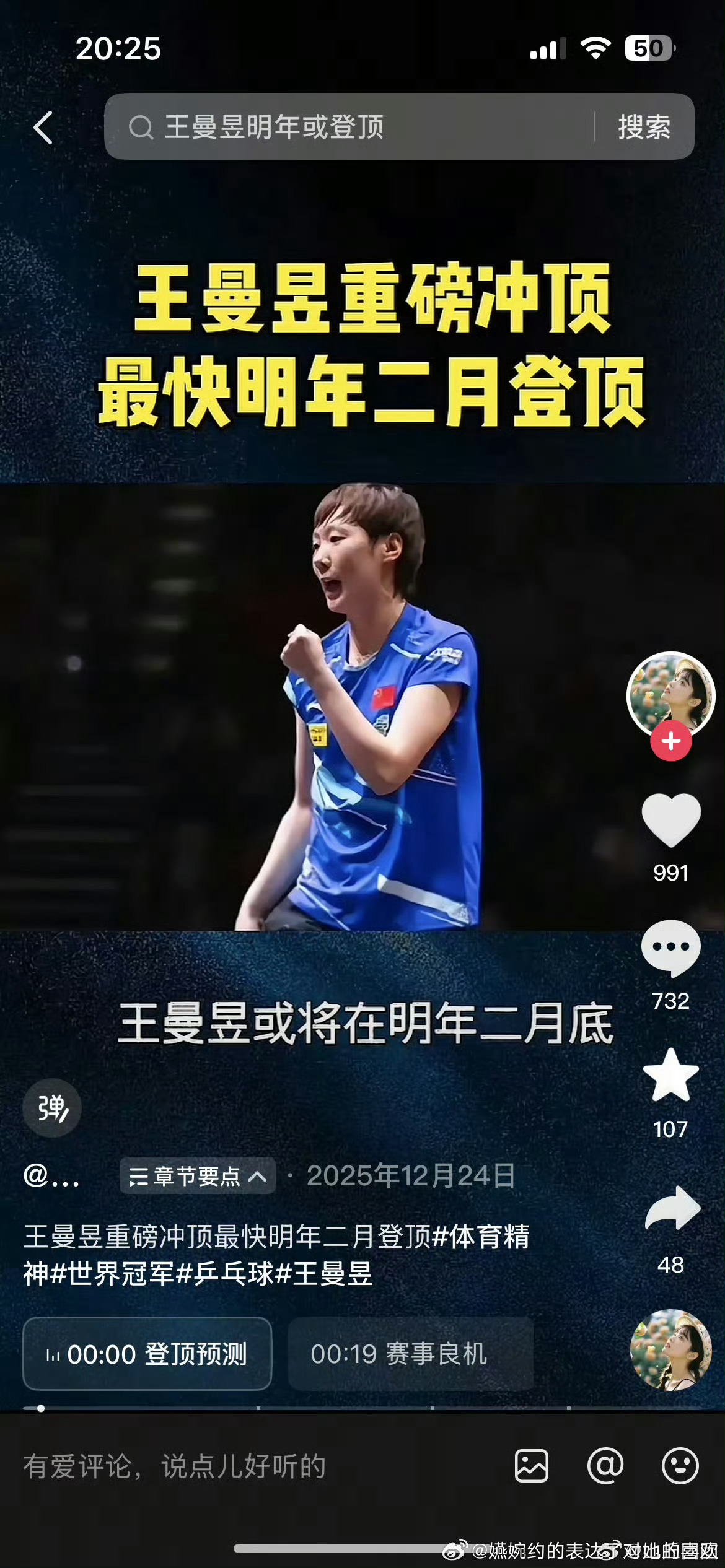Open the comments section icon
Image resolution: width=725 pixels, height=1568 pixels.
[x=672, y=945]
